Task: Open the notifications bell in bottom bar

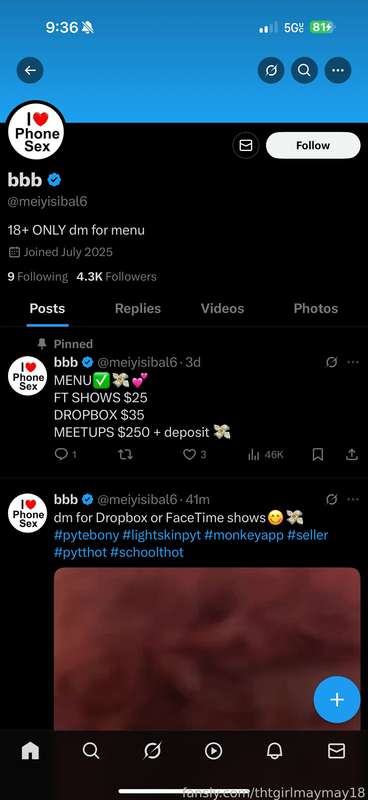Action: pyautogui.click(x=275, y=751)
